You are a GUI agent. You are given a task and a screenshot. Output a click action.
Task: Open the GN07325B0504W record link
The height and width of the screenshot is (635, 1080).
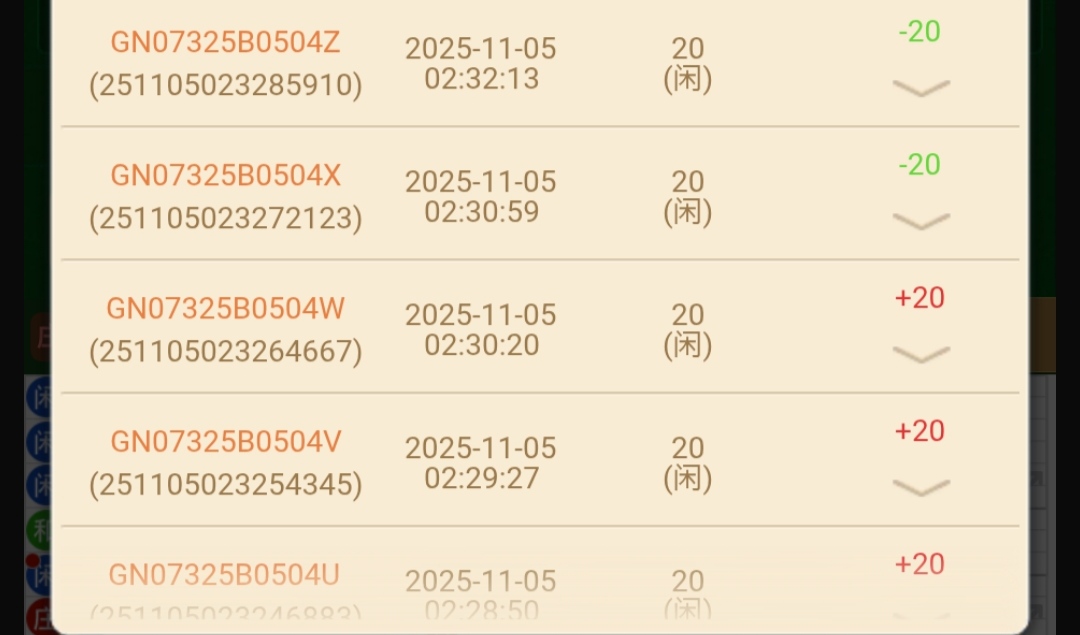pyautogui.click(x=225, y=309)
